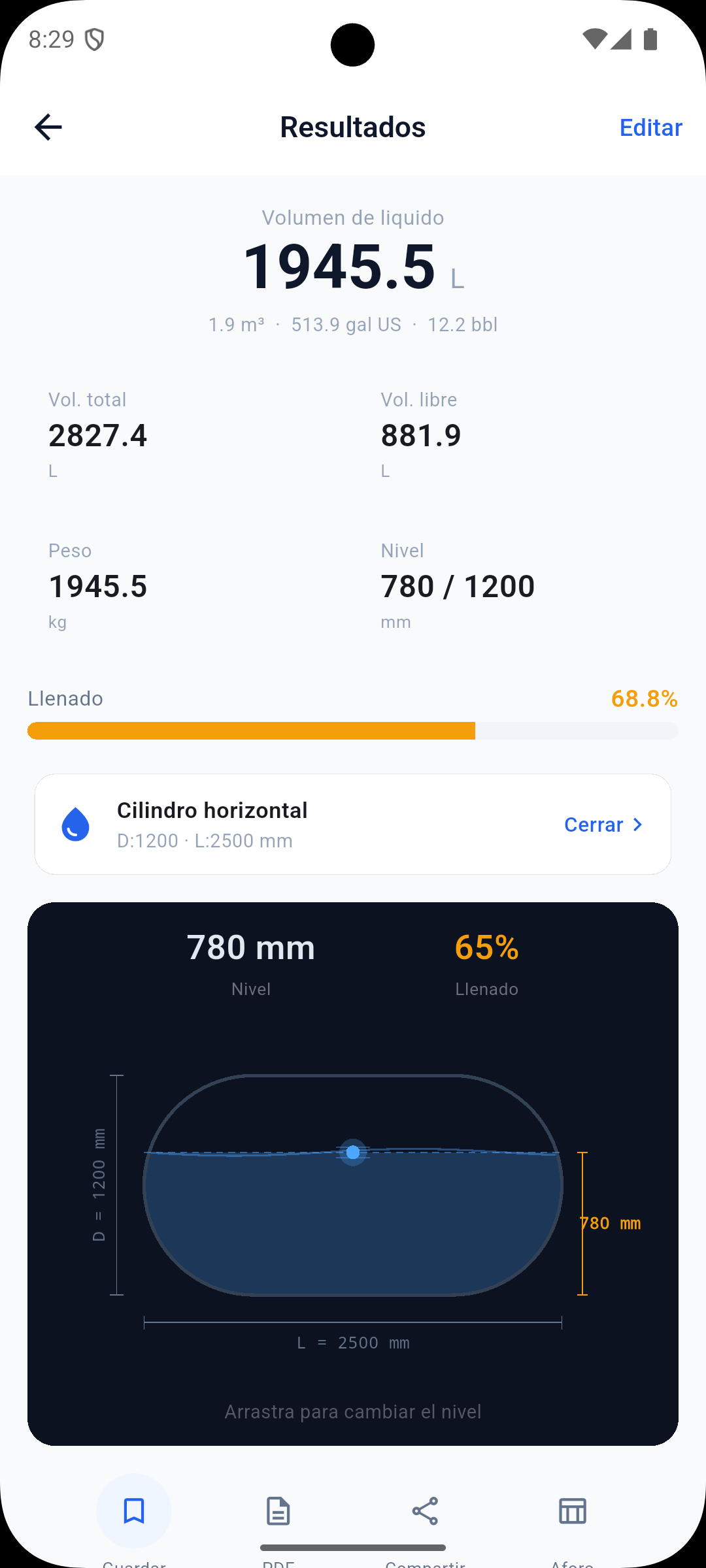Screen dimensions: 706x1568
Task: Open the Aforo table icon
Action: click(x=571, y=1511)
